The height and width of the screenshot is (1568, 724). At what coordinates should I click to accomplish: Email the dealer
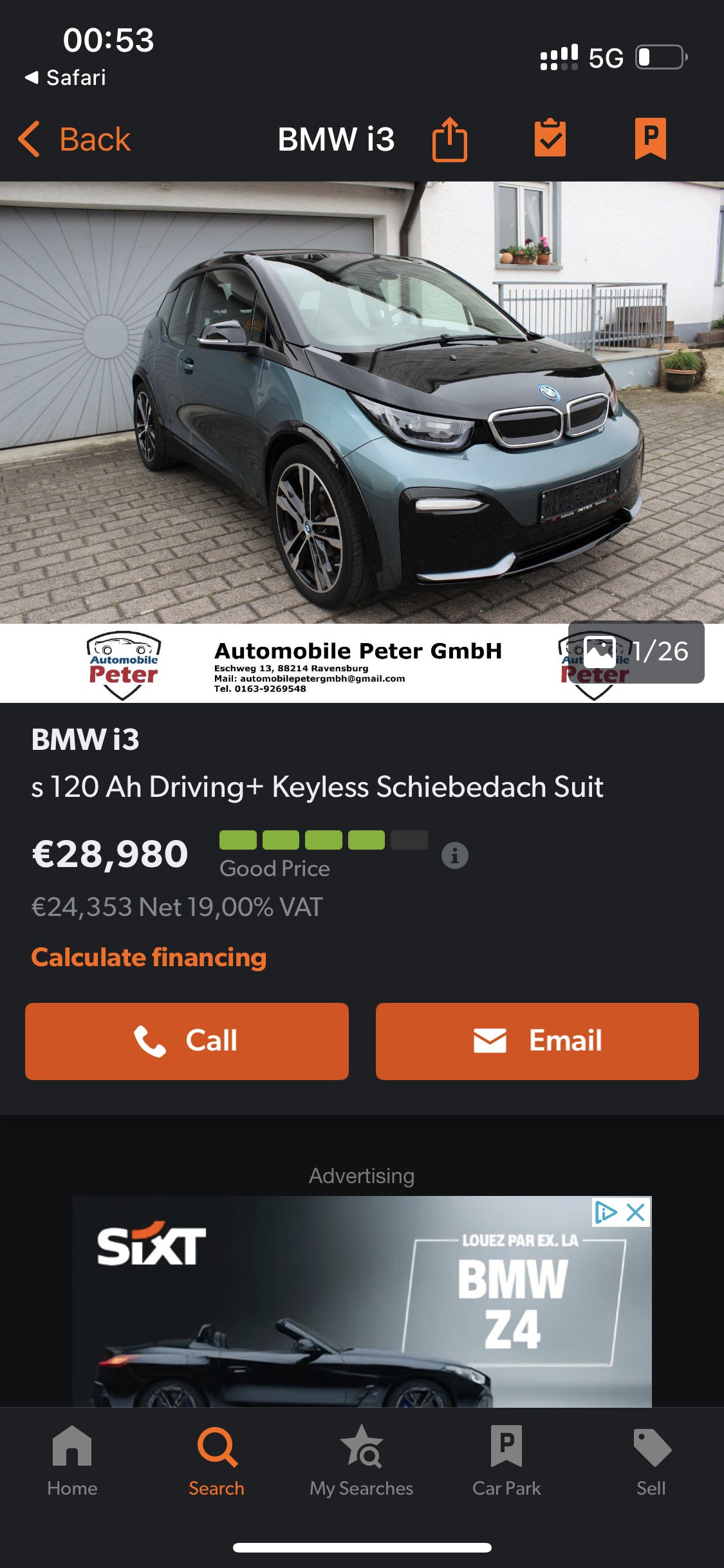[x=537, y=1041]
